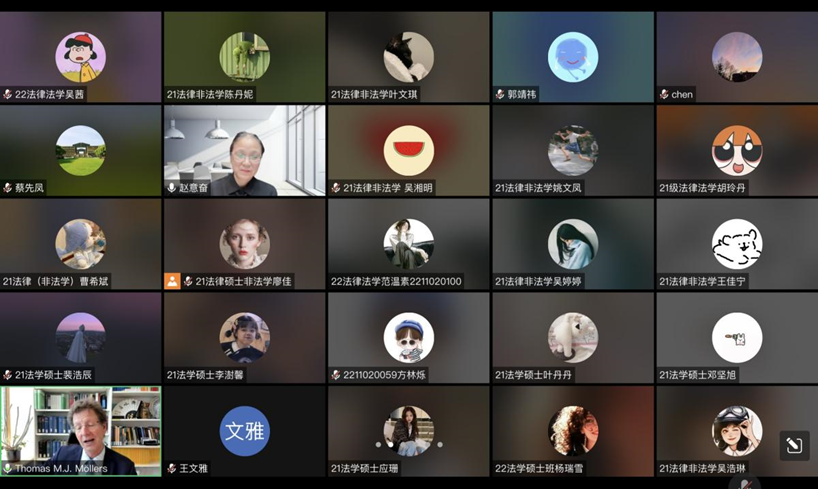The height and width of the screenshot is (489, 818).
Task: Select the 王文雅 participant tile
Action: 245,431
